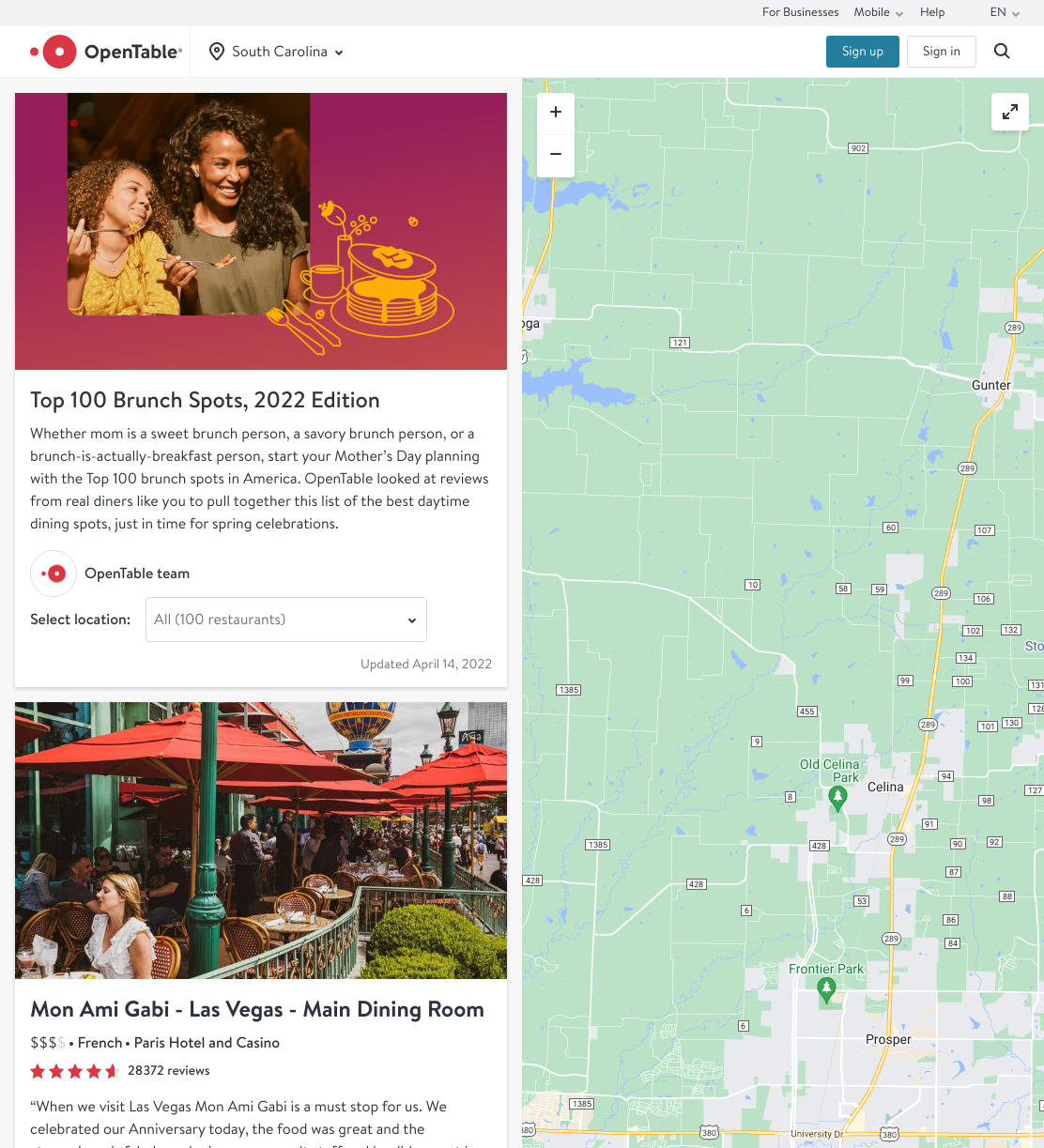
Task: Zoom out on the map
Action: click(x=556, y=154)
